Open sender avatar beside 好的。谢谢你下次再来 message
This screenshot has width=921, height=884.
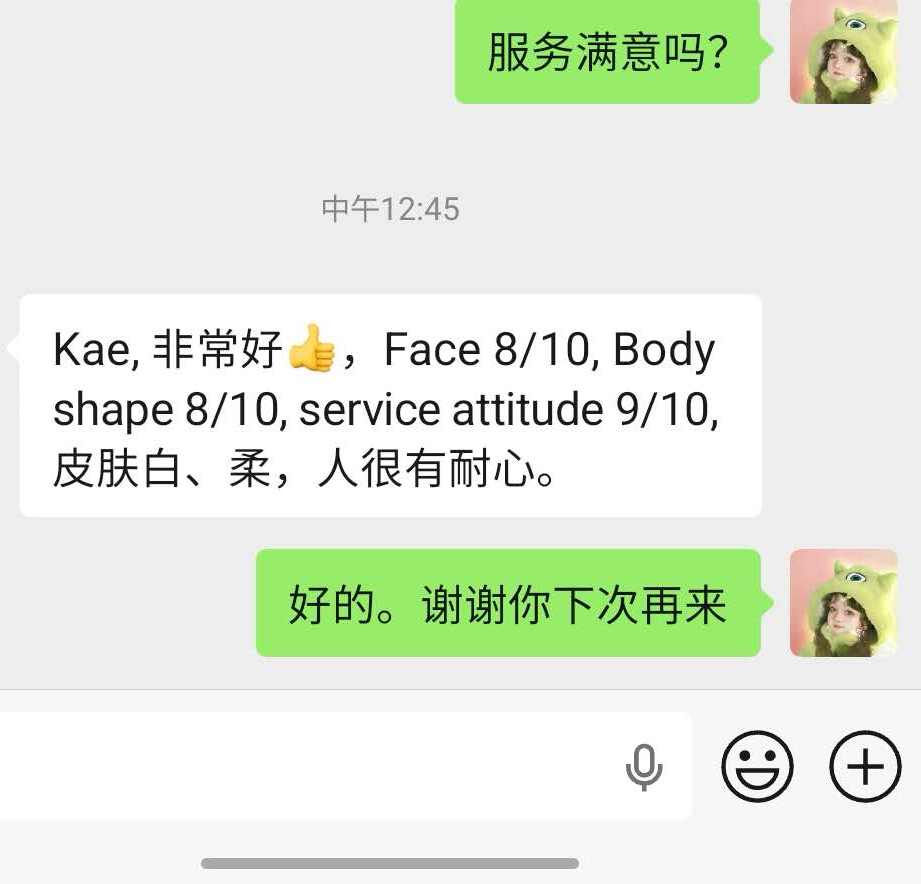pos(843,603)
